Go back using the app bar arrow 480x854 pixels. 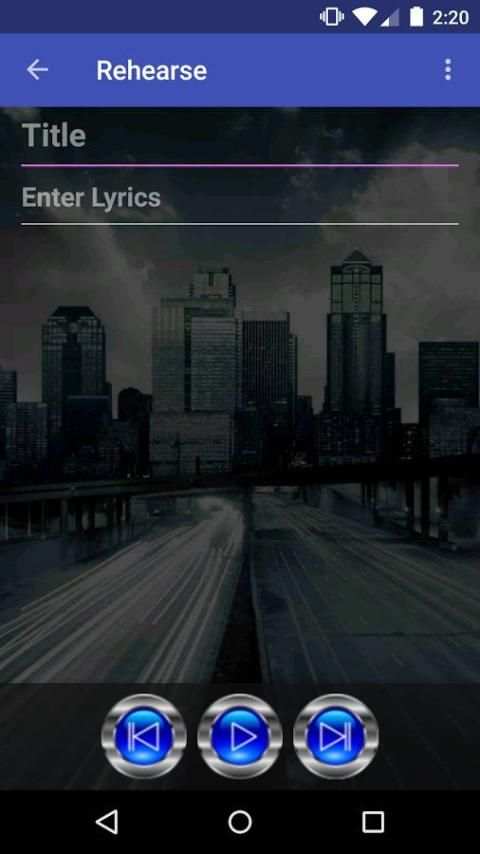coord(37,70)
